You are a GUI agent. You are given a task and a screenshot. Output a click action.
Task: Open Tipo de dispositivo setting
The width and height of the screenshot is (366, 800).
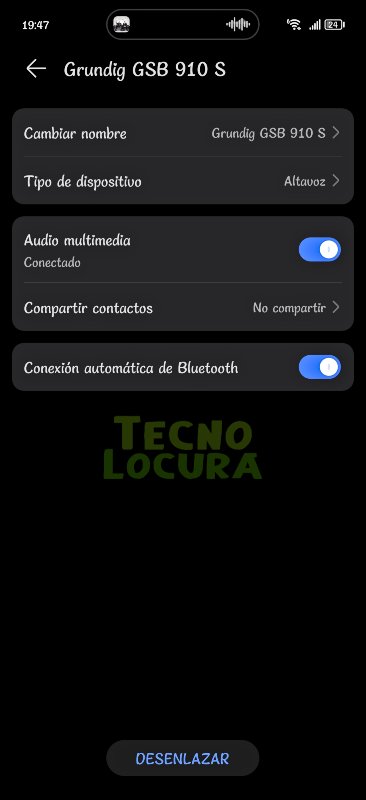183,181
